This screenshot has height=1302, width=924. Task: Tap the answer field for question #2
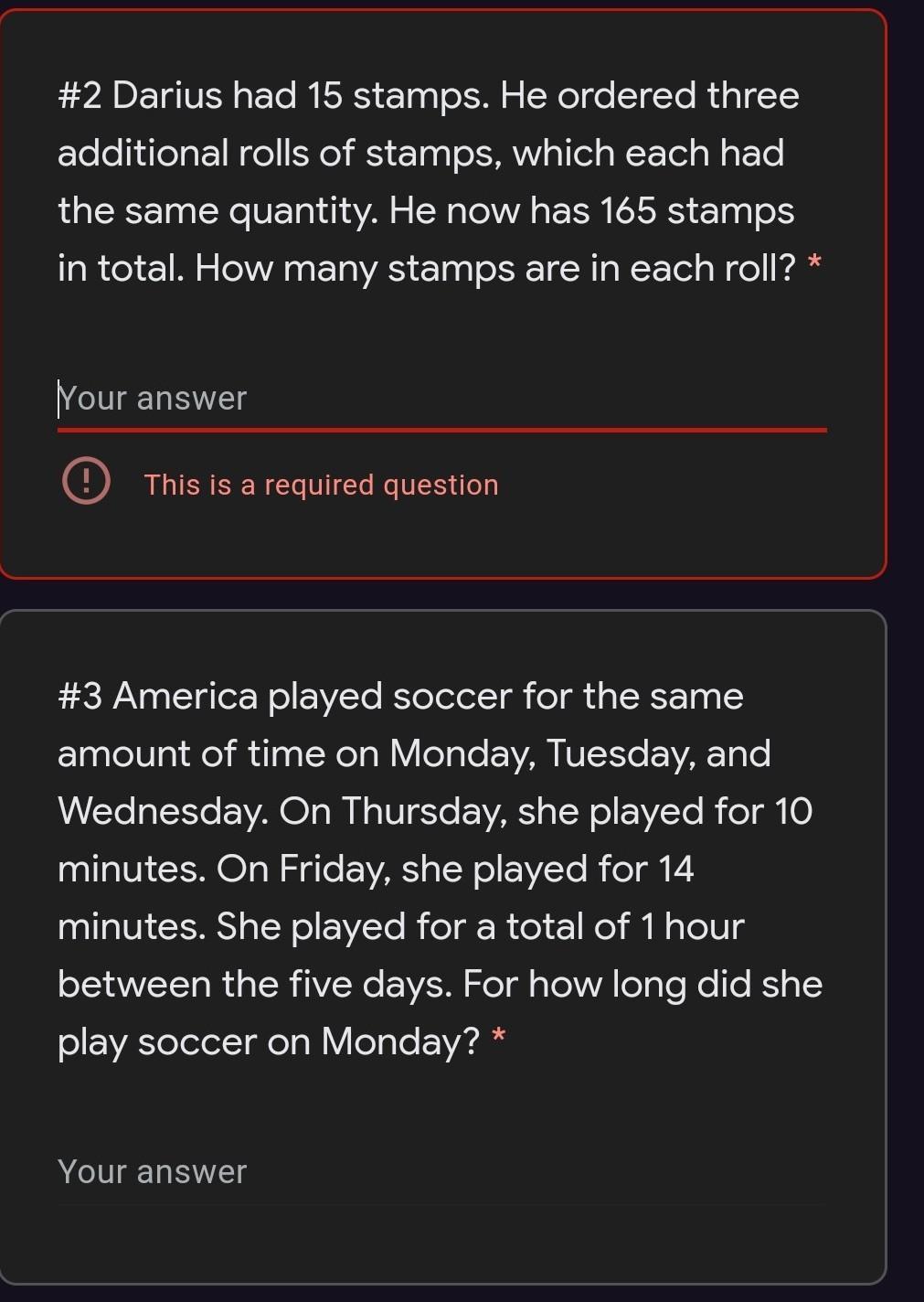click(441, 400)
